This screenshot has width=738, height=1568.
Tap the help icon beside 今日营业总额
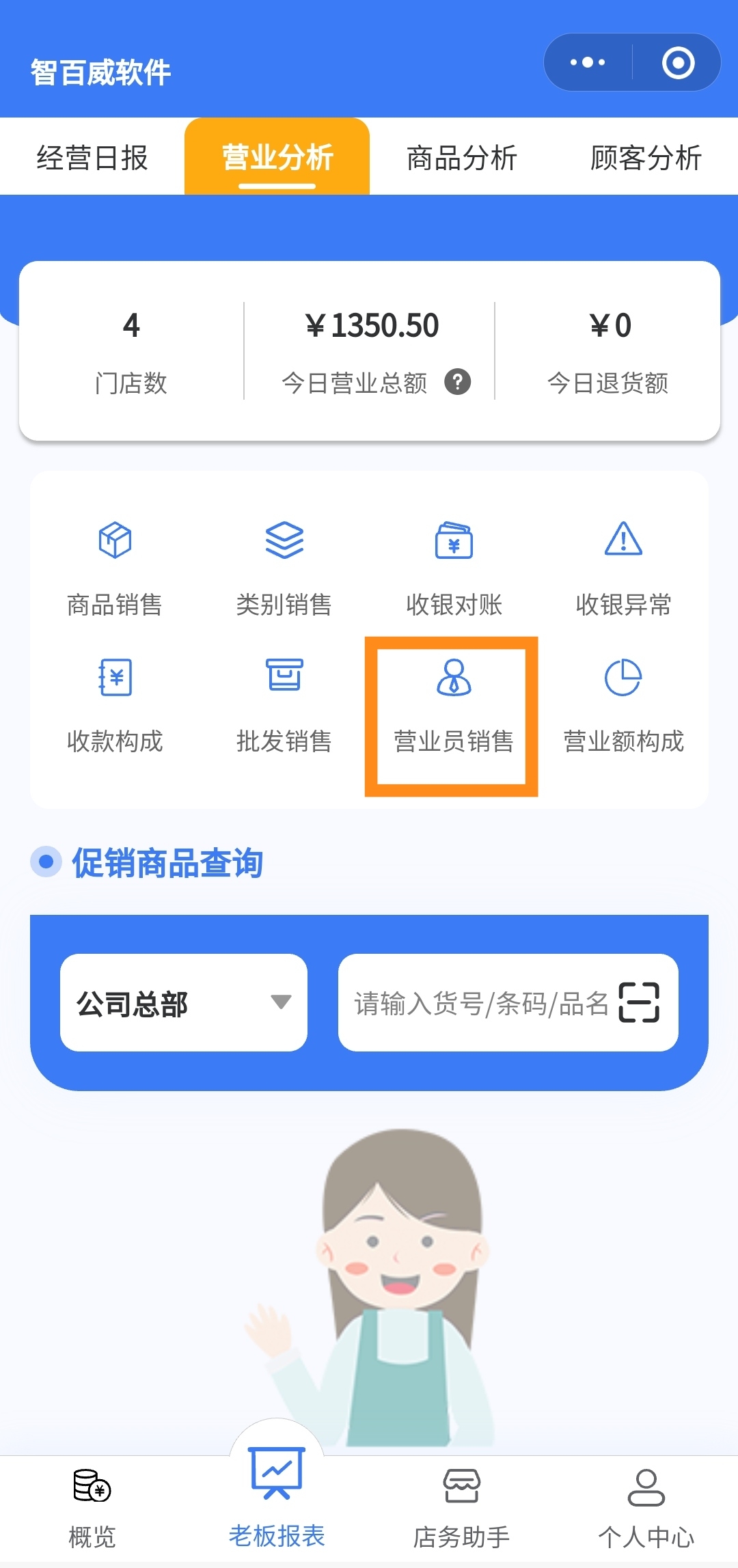click(457, 382)
